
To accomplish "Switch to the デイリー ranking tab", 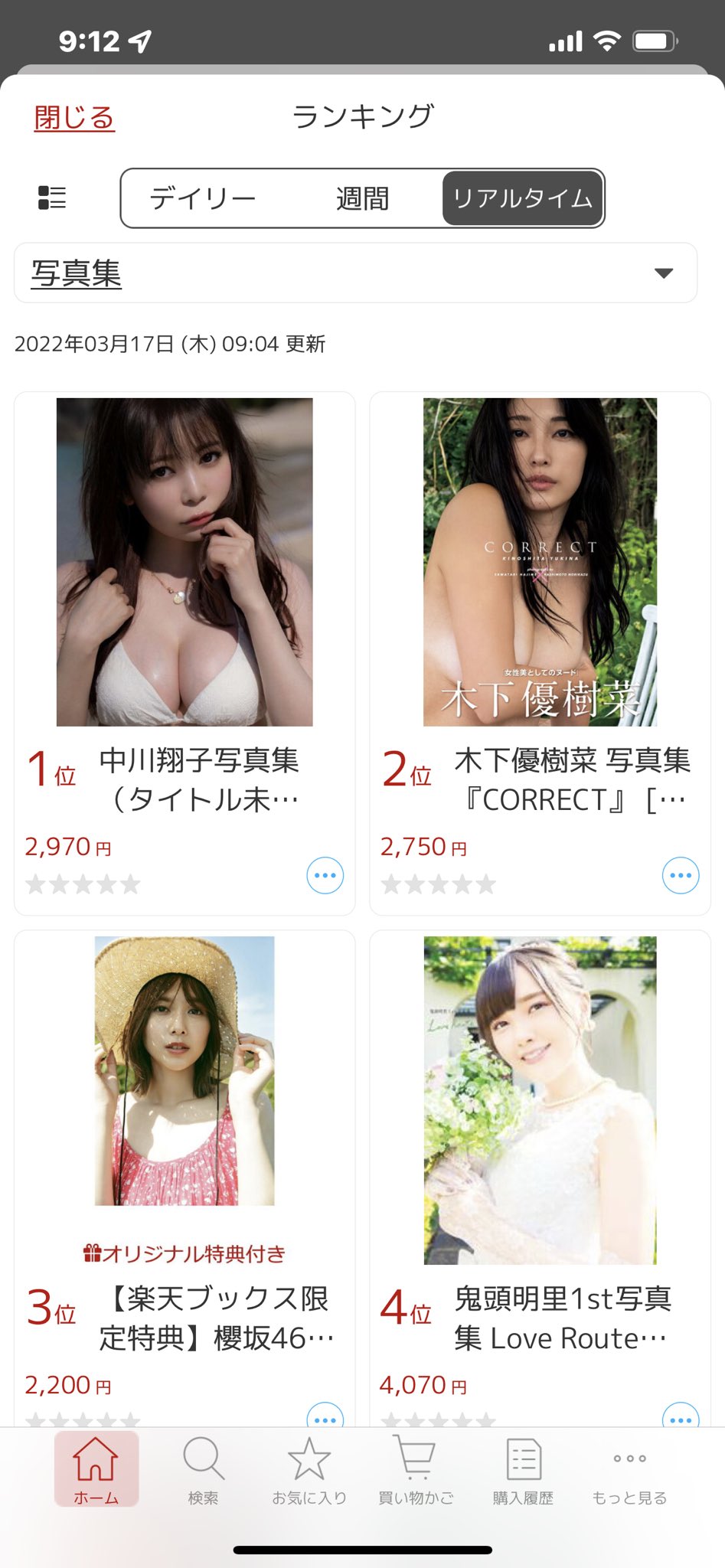I will tap(202, 198).
